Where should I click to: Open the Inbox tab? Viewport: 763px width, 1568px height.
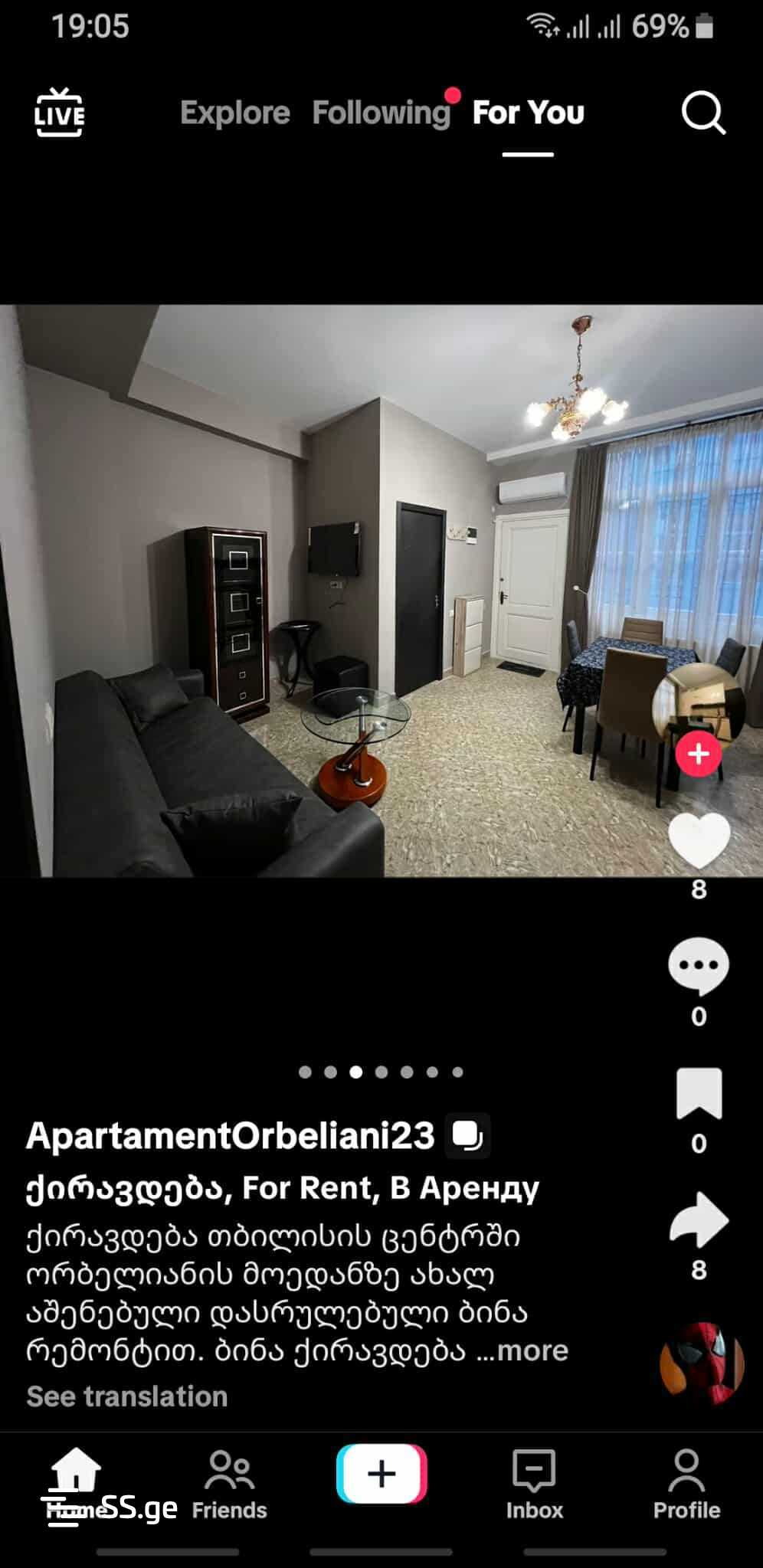[x=534, y=1484]
